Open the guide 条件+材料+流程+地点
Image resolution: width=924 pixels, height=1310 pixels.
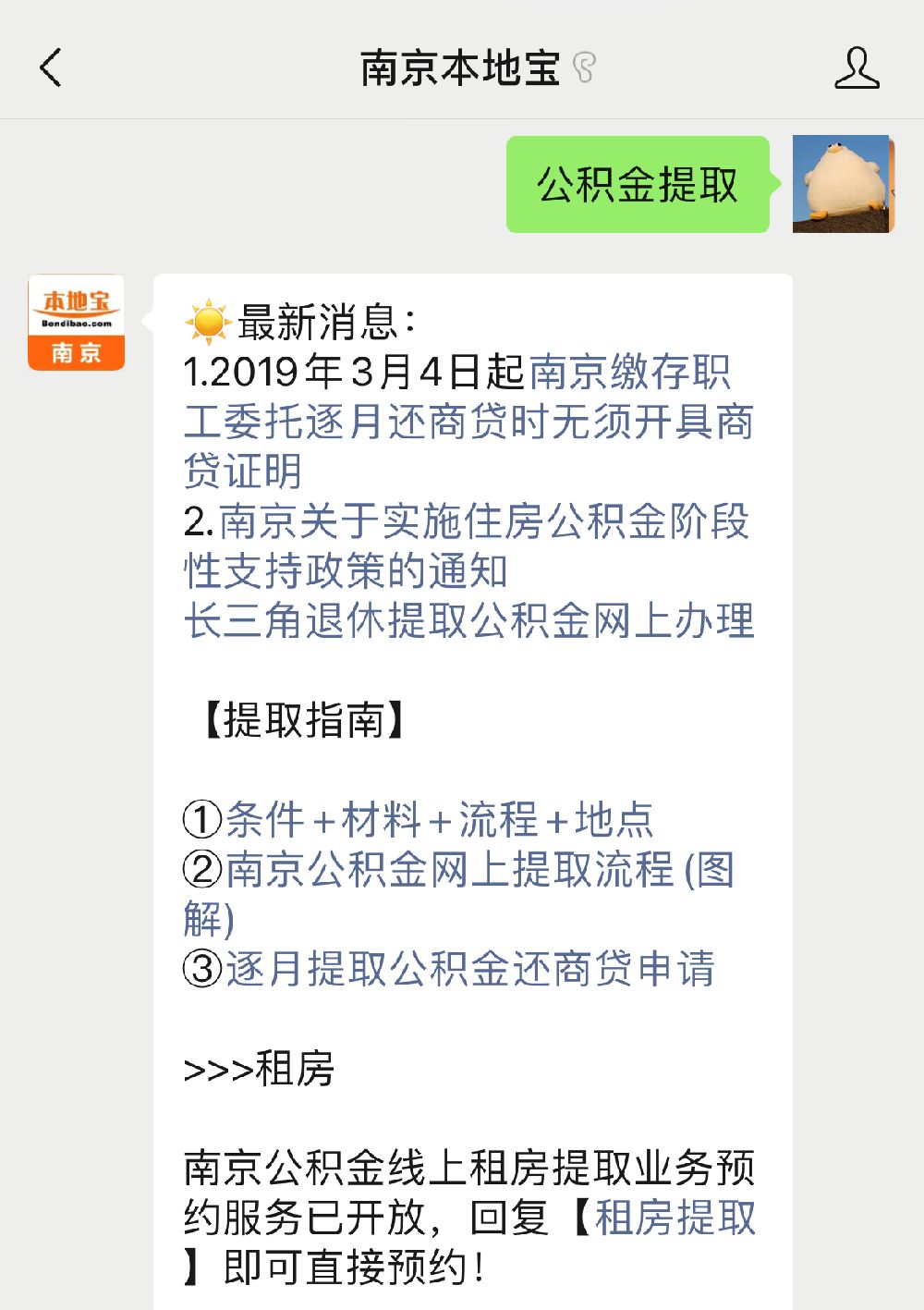(x=439, y=820)
